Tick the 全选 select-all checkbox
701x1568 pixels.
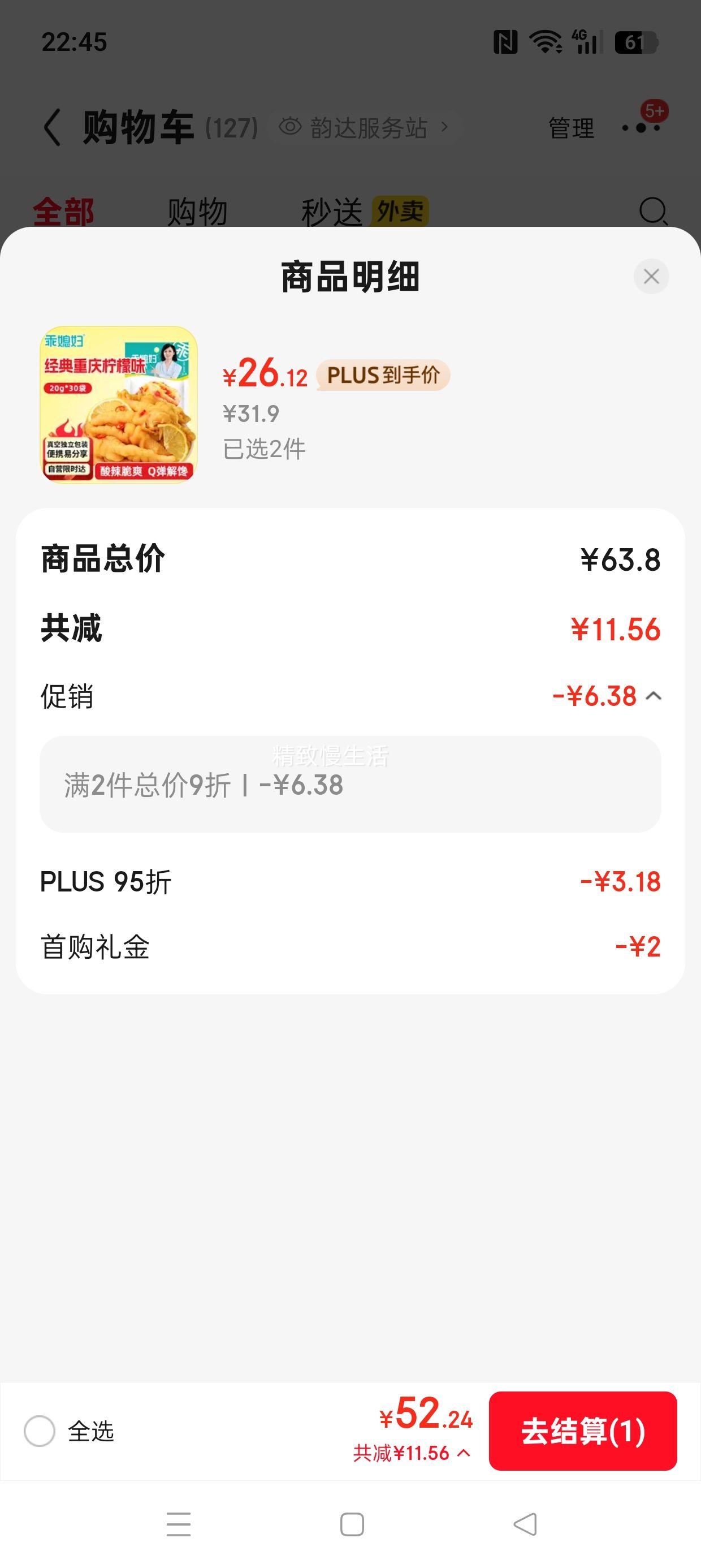[40, 1431]
